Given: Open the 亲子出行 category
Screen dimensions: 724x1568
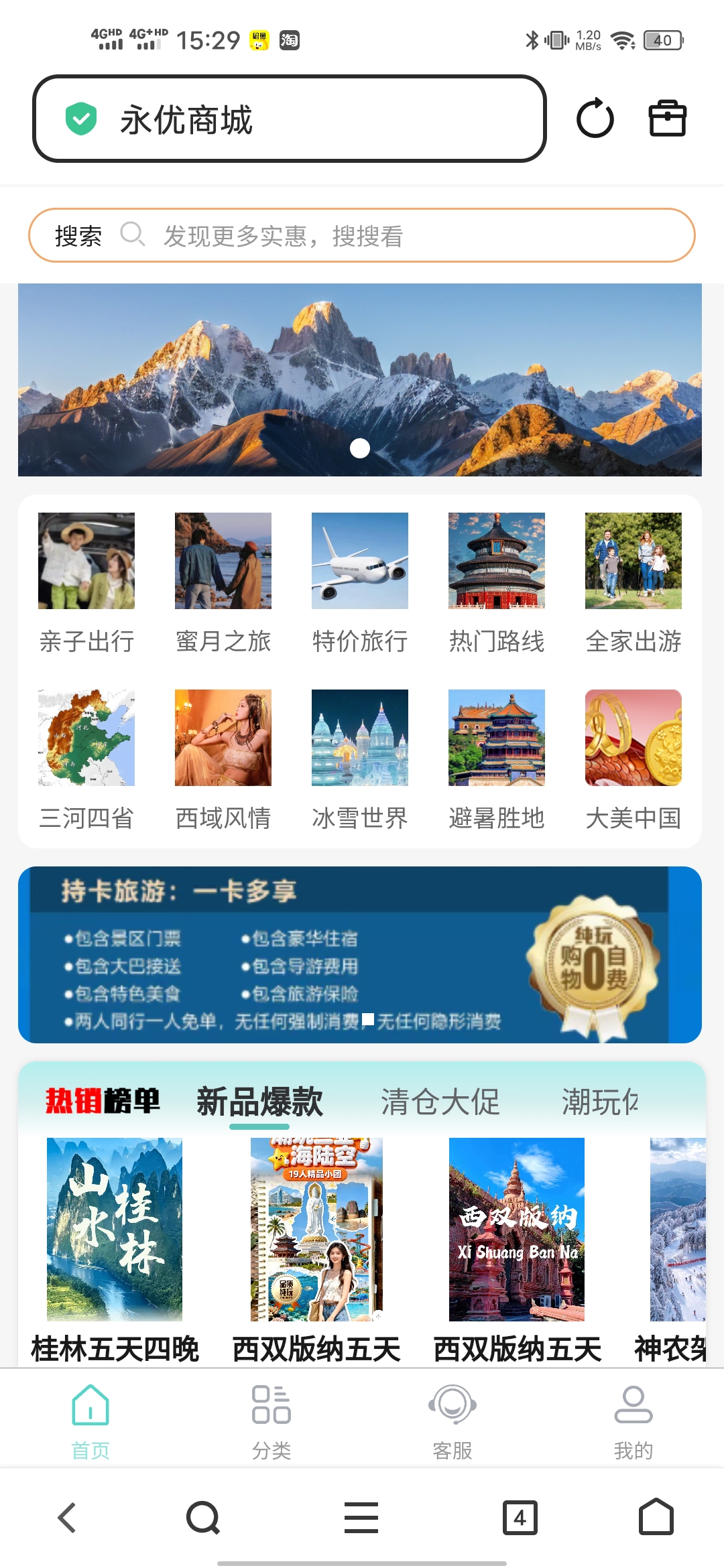Looking at the screenshot, I should point(86,582).
